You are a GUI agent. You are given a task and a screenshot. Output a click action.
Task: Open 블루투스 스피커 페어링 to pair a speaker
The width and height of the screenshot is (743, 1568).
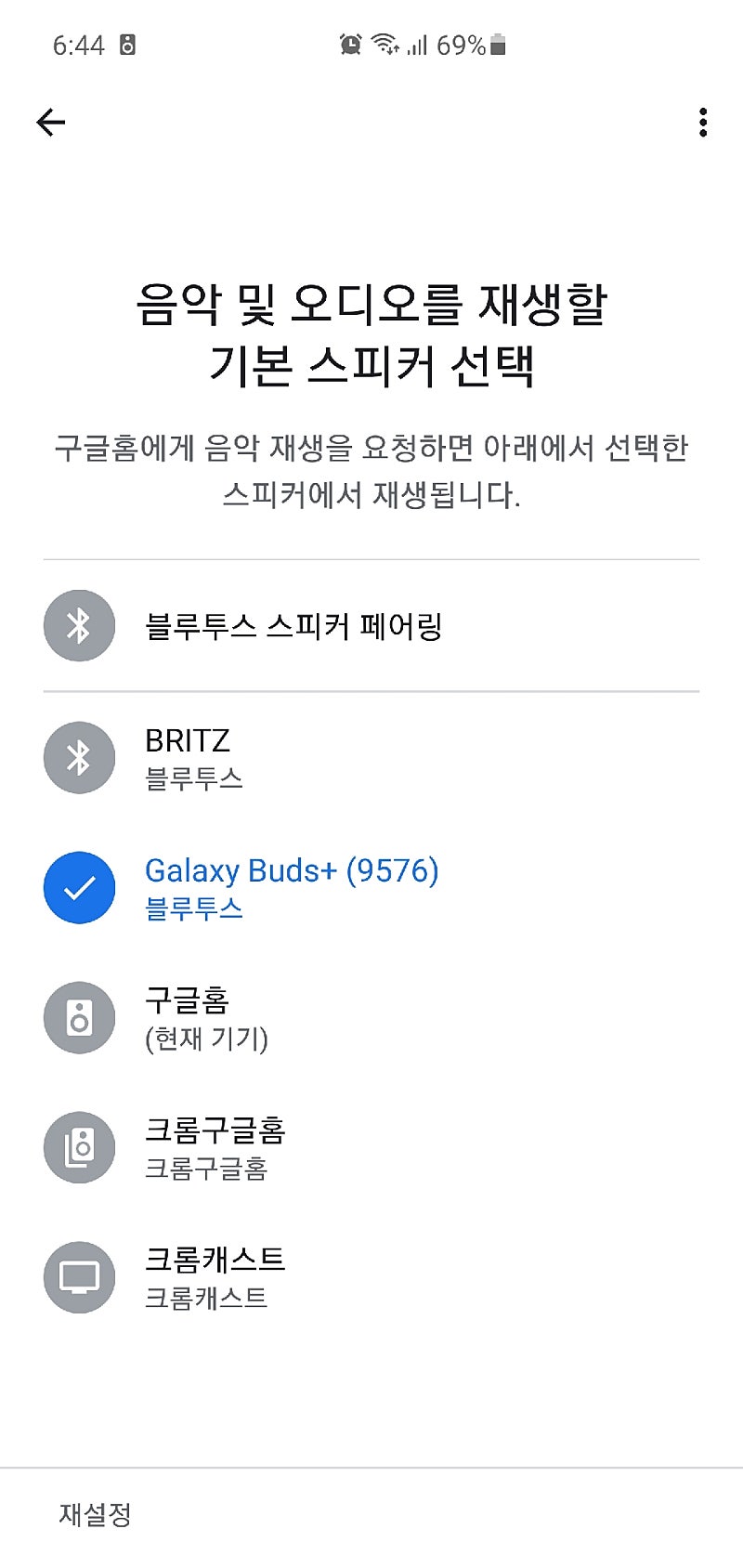click(x=293, y=626)
